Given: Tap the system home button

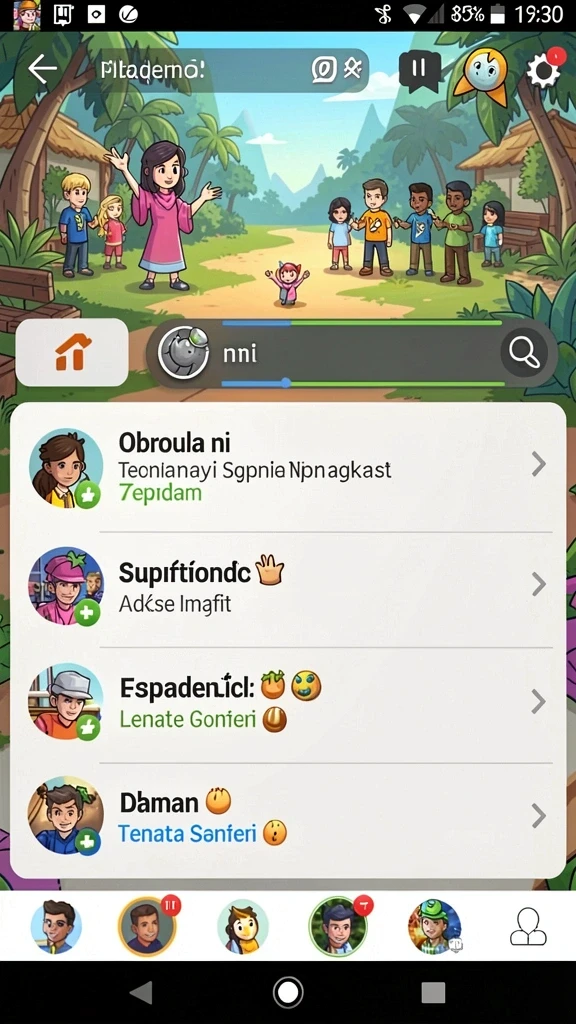Looking at the screenshot, I should coord(288,993).
